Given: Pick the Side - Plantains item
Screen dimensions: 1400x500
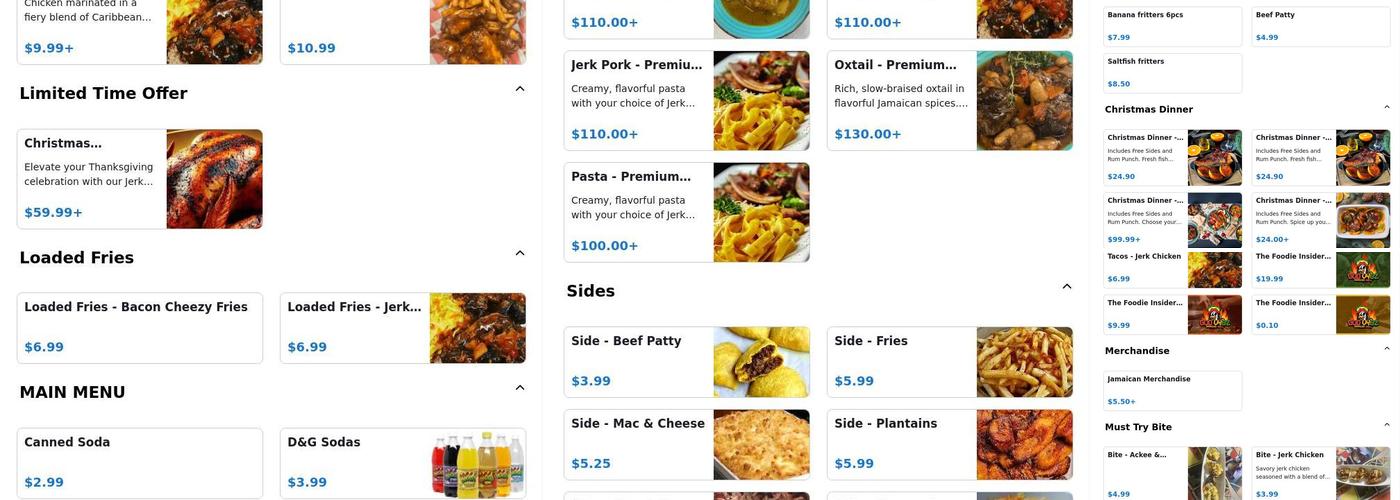Looking at the screenshot, I should coord(949,445).
